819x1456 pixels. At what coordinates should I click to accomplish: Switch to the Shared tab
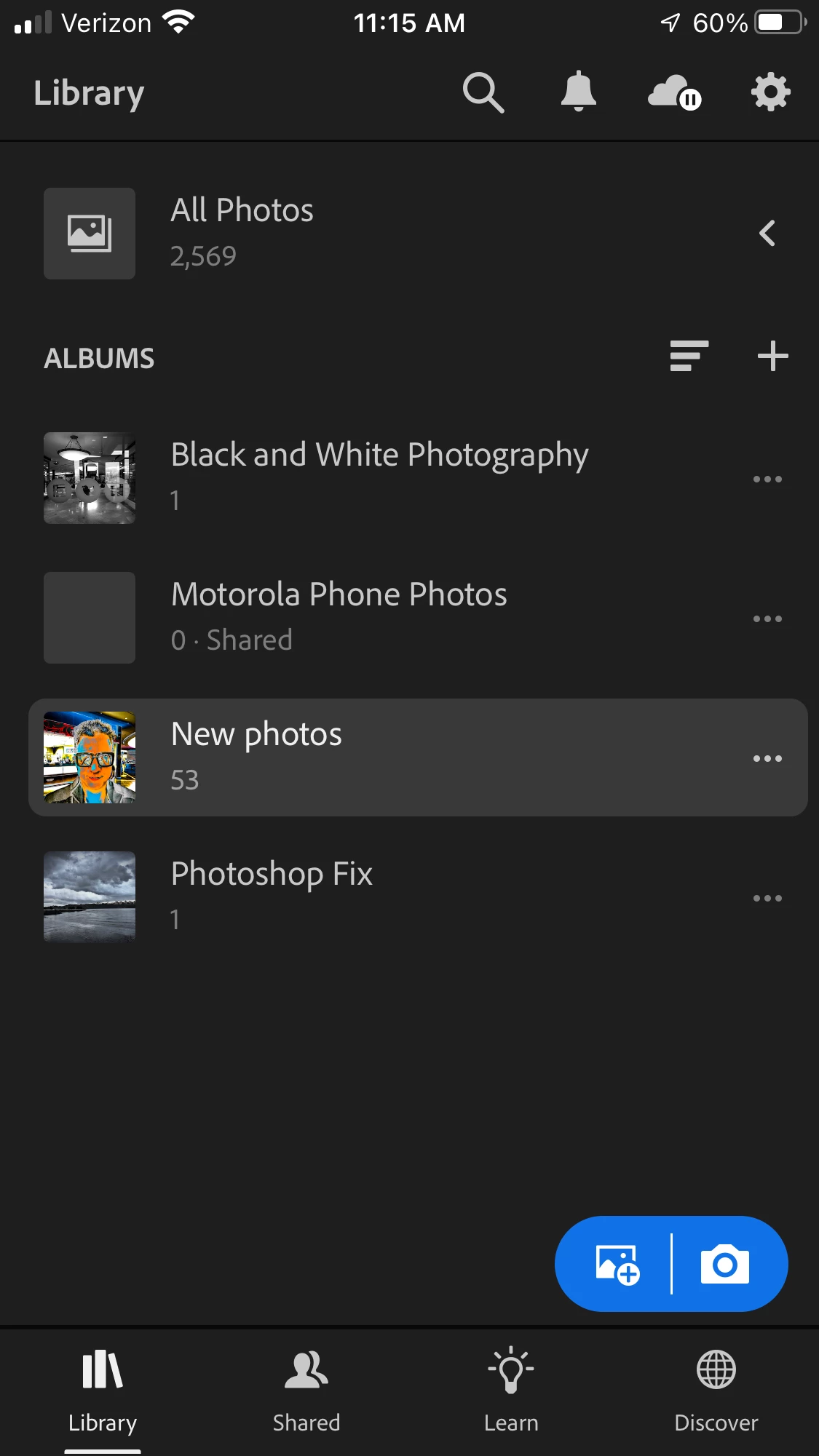pos(306,1391)
